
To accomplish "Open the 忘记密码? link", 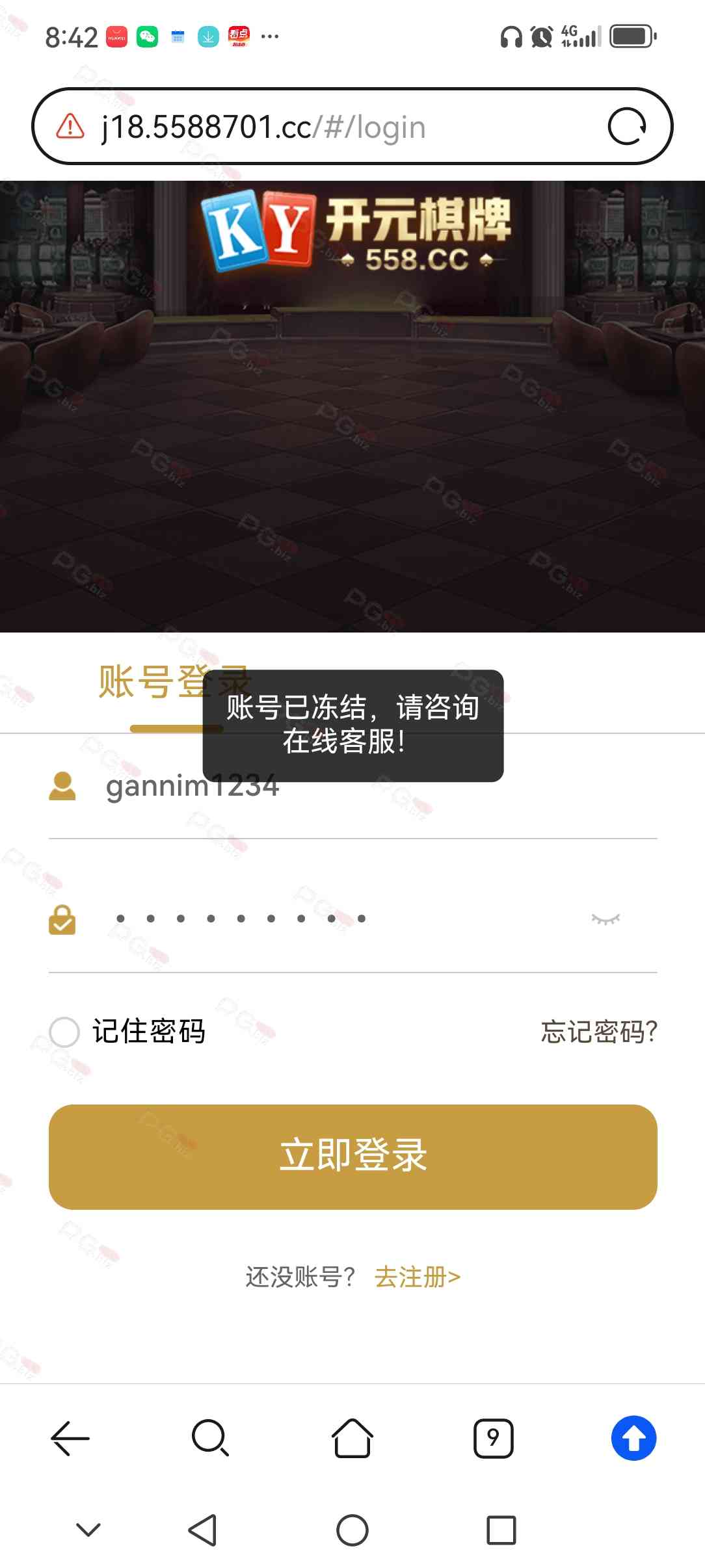I will pos(599,1032).
